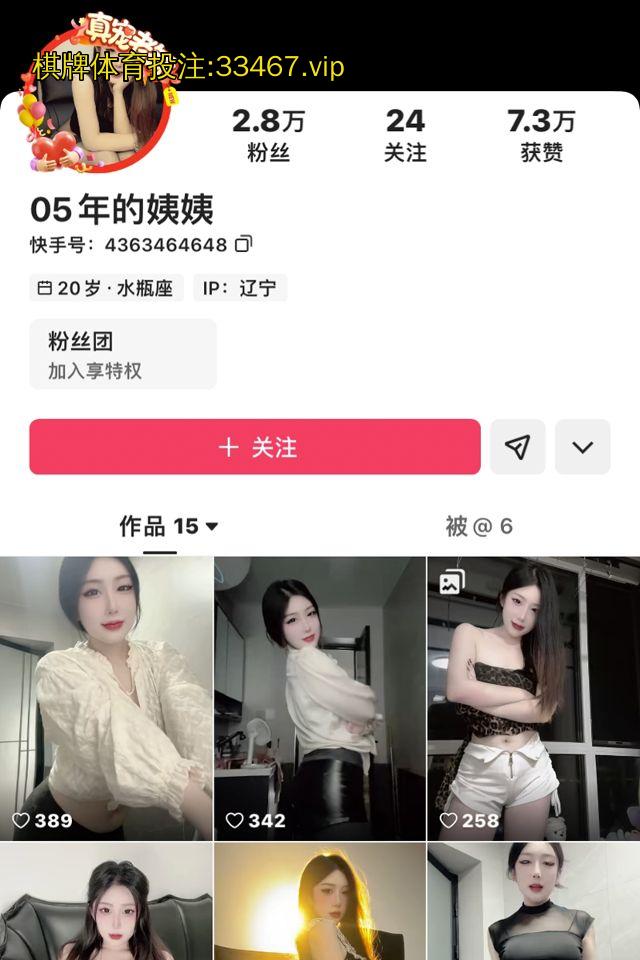Switch to the 被@ 6 tab
This screenshot has width=640, height=960.
click(479, 526)
